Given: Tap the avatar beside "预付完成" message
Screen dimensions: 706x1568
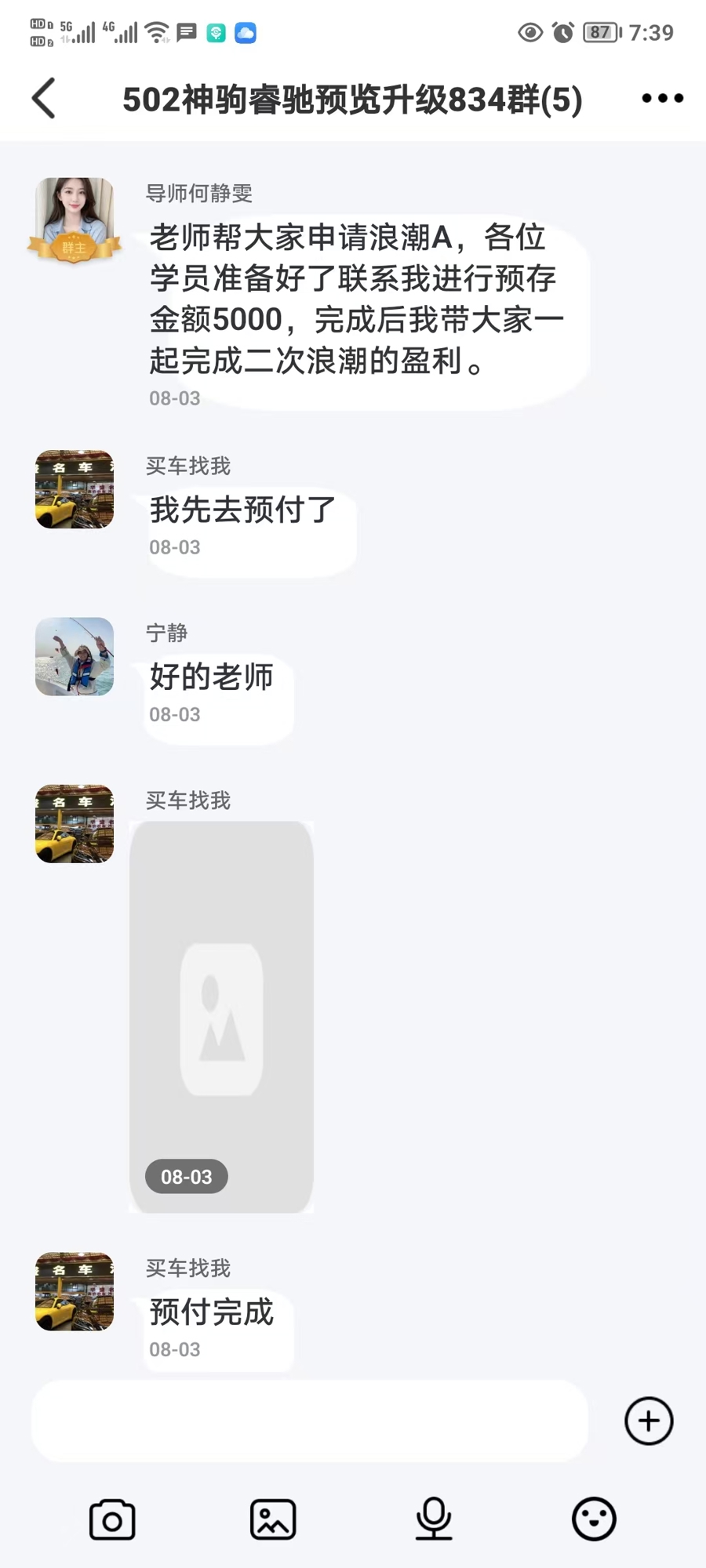Looking at the screenshot, I should (75, 1291).
